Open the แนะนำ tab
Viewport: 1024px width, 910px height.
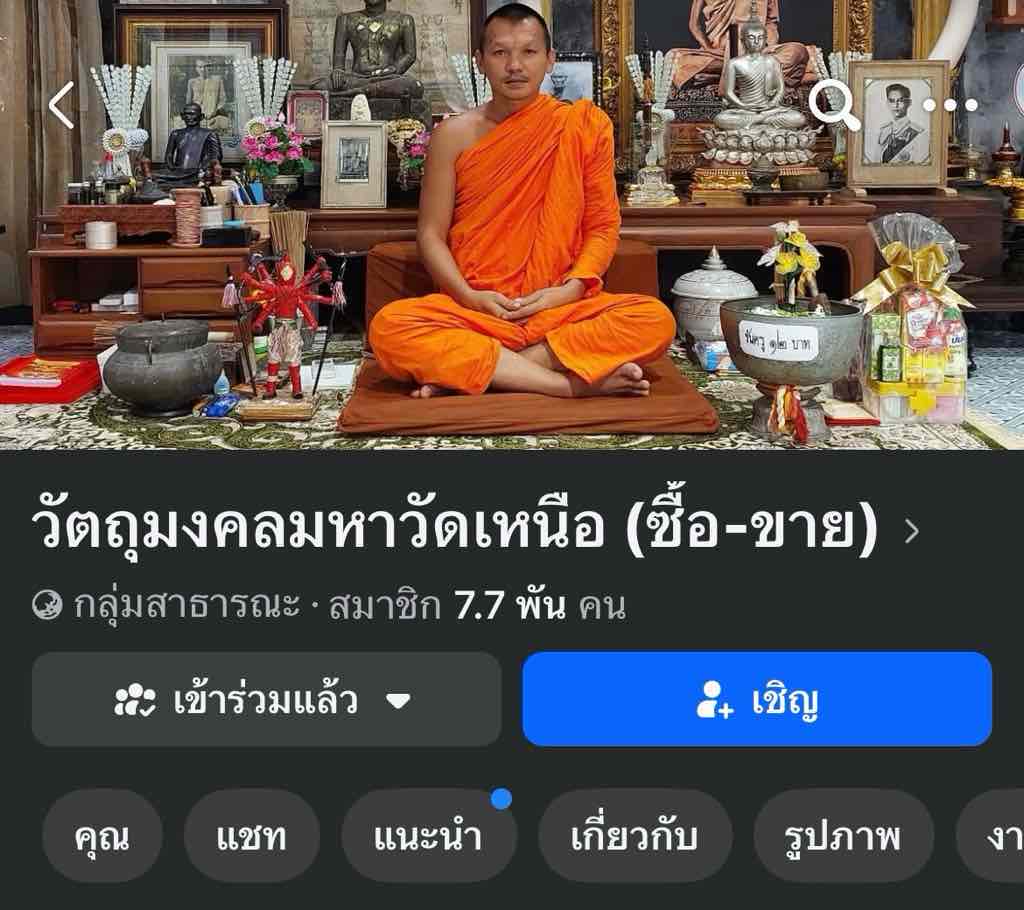pyautogui.click(x=428, y=836)
